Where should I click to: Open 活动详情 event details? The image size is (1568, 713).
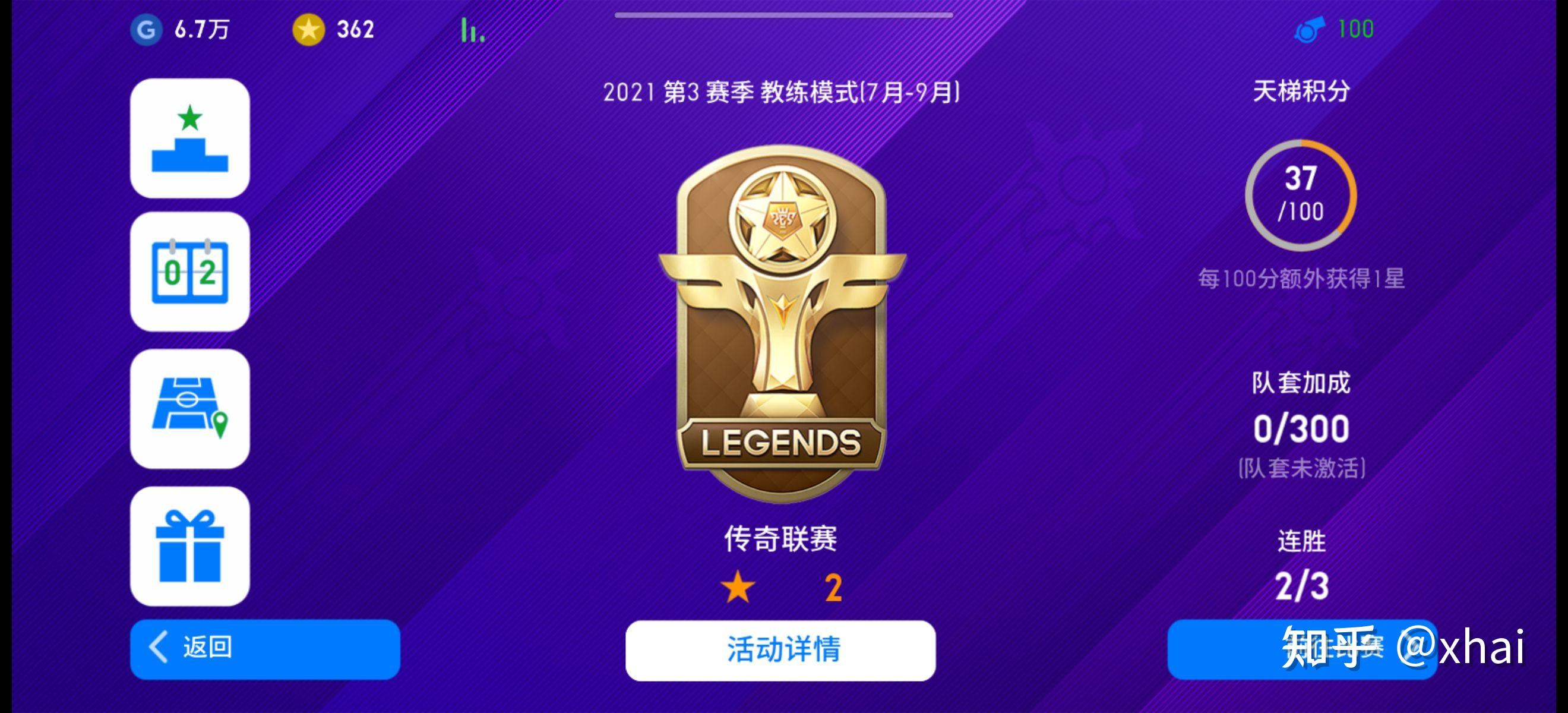pos(780,649)
